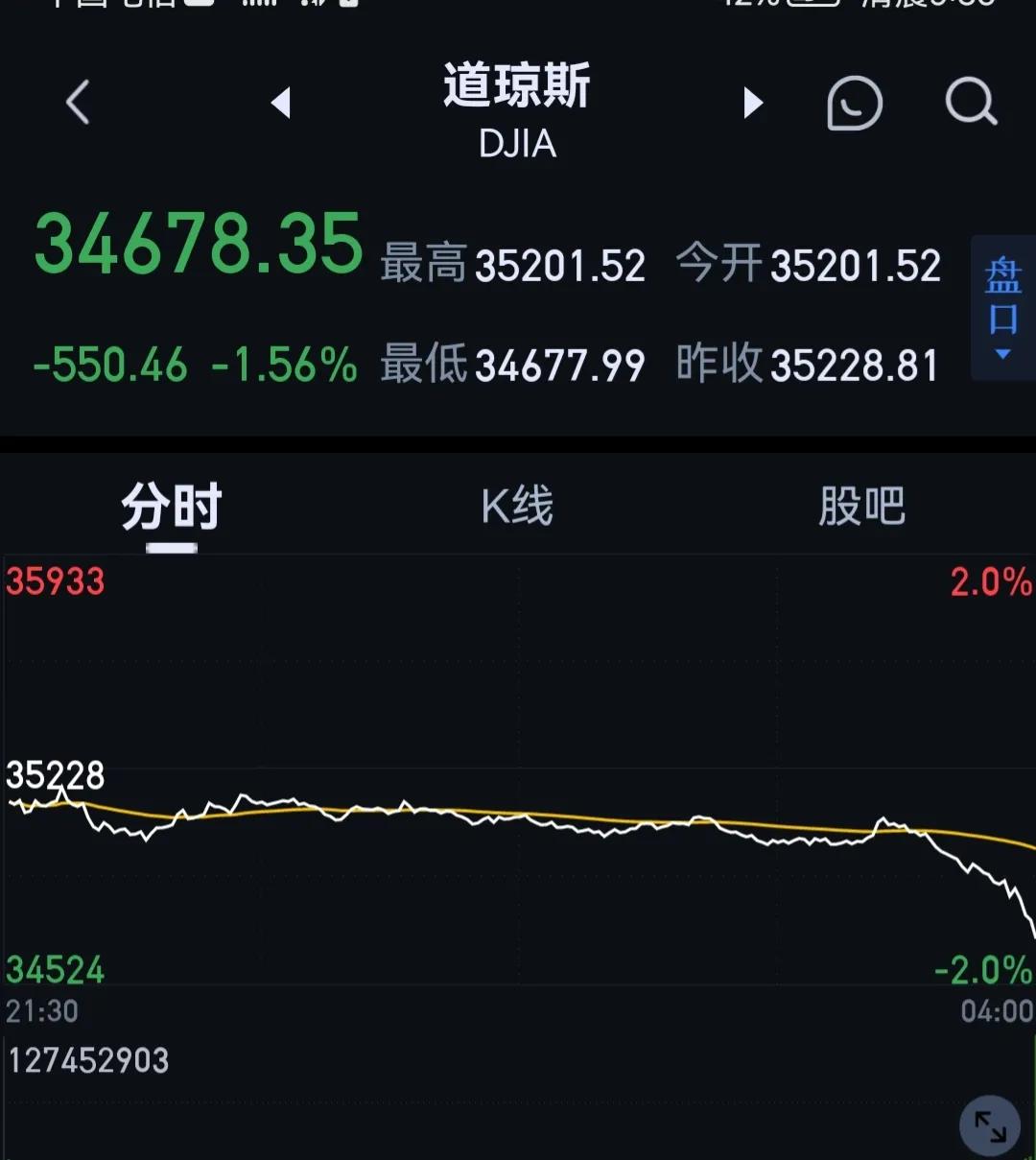Viewport: 1036px width, 1160px height.
Task: Switch to the previous index using left triangle
Action: pos(280,103)
